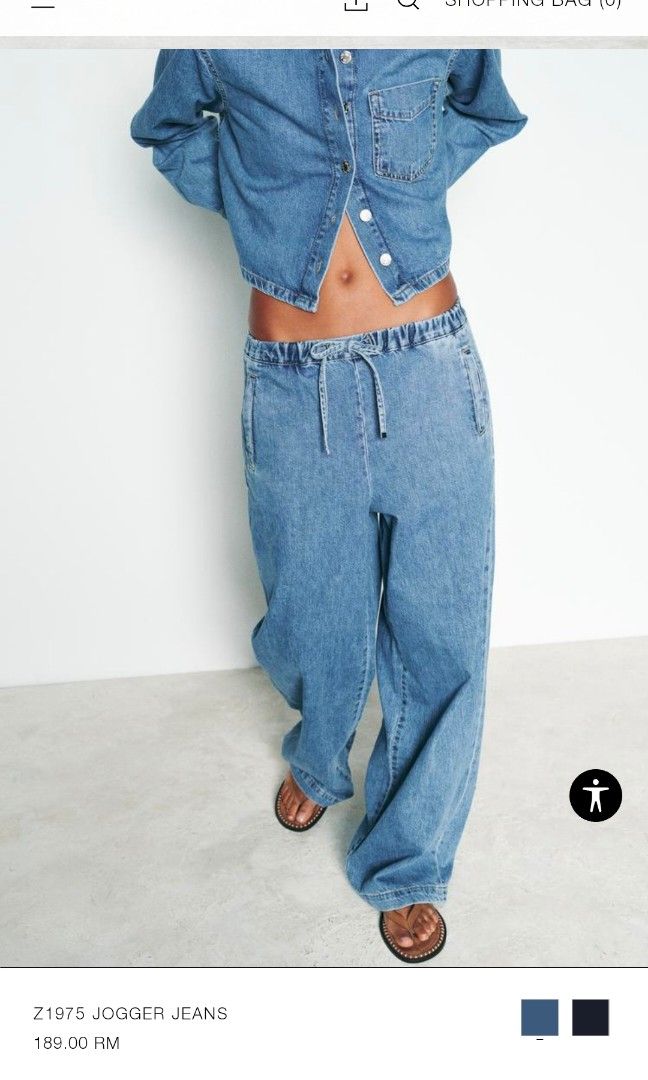This screenshot has width=648, height=1080.
Task: Select the blue denim color swatch
Action: click(x=540, y=1018)
